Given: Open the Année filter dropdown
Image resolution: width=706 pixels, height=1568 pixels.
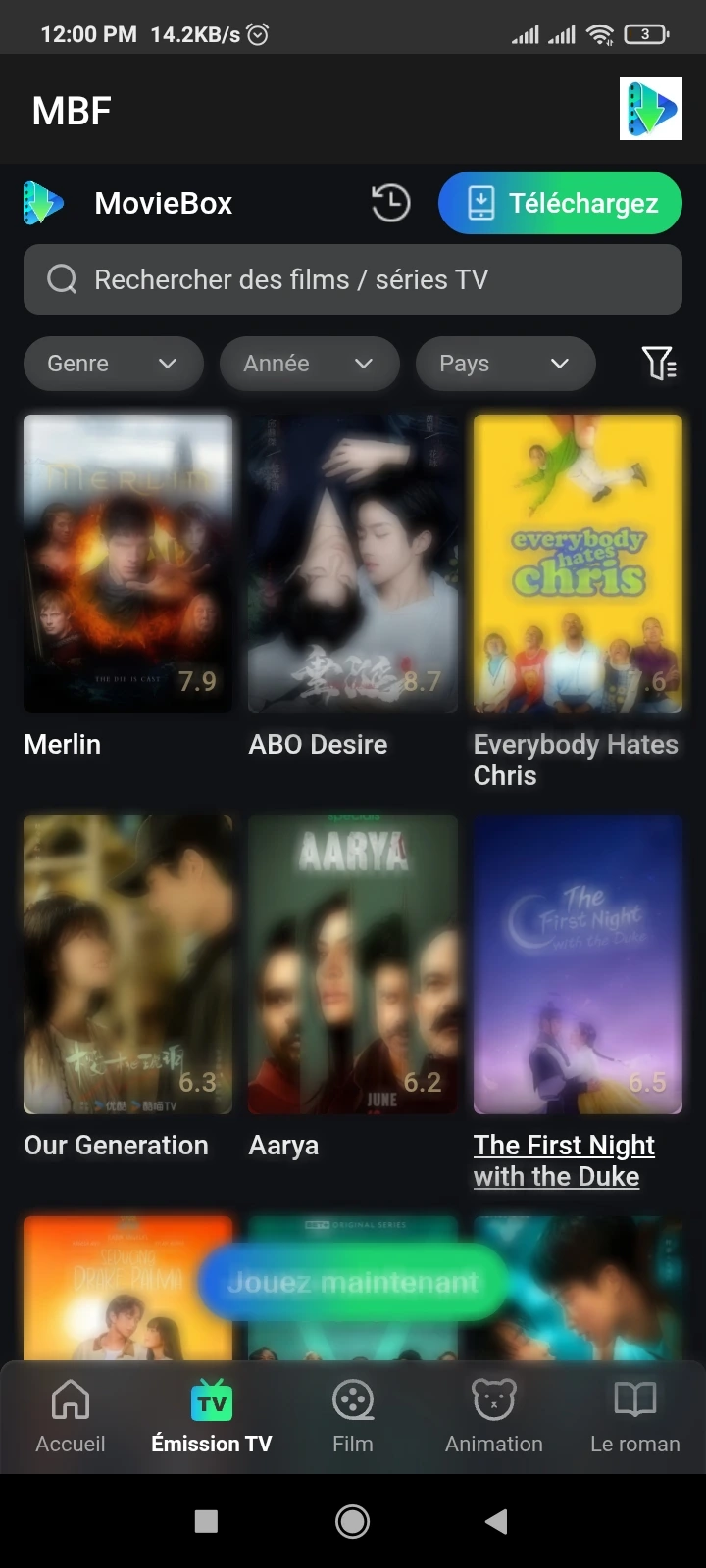Looking at the screenshot, I should [x=309, y=363].
